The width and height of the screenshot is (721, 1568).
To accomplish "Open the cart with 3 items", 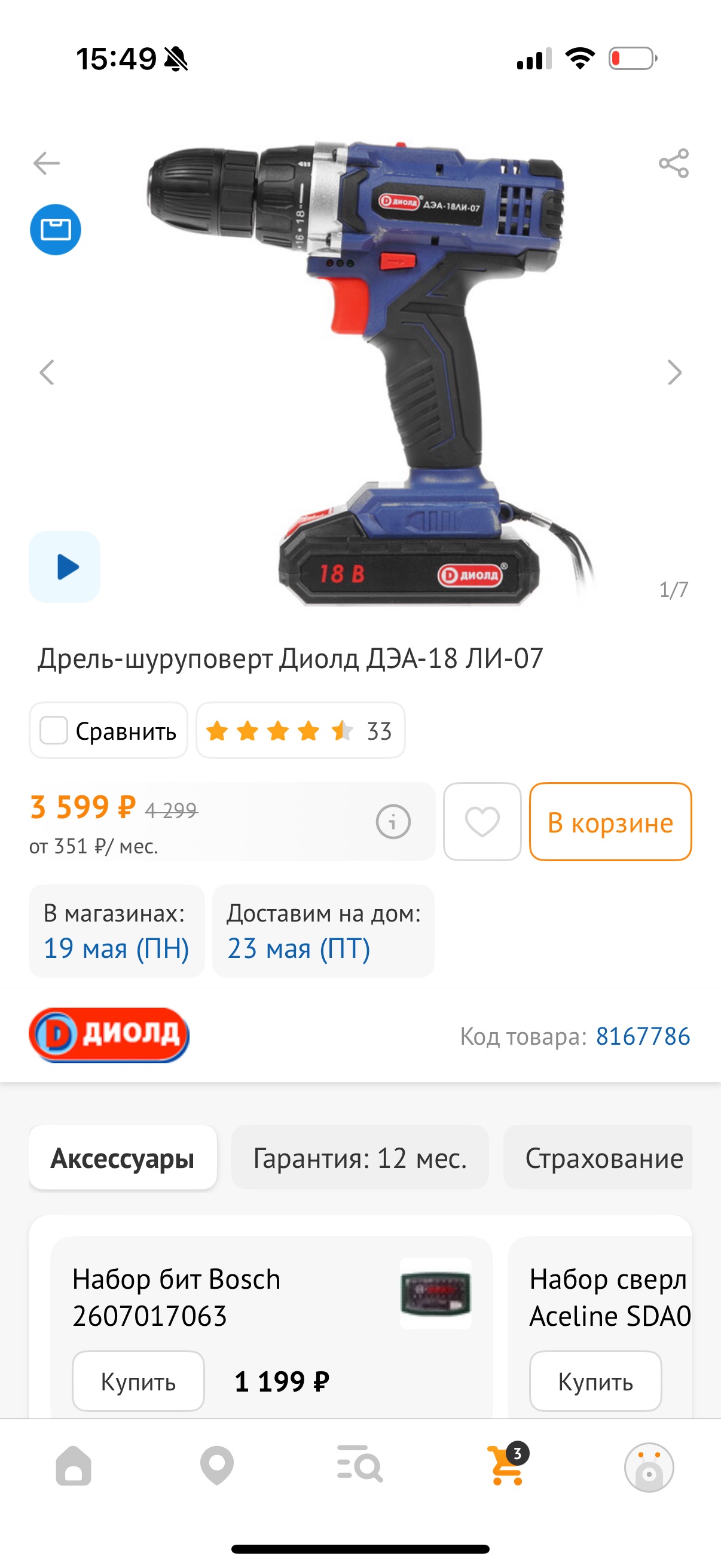I will click(506, 1466).
